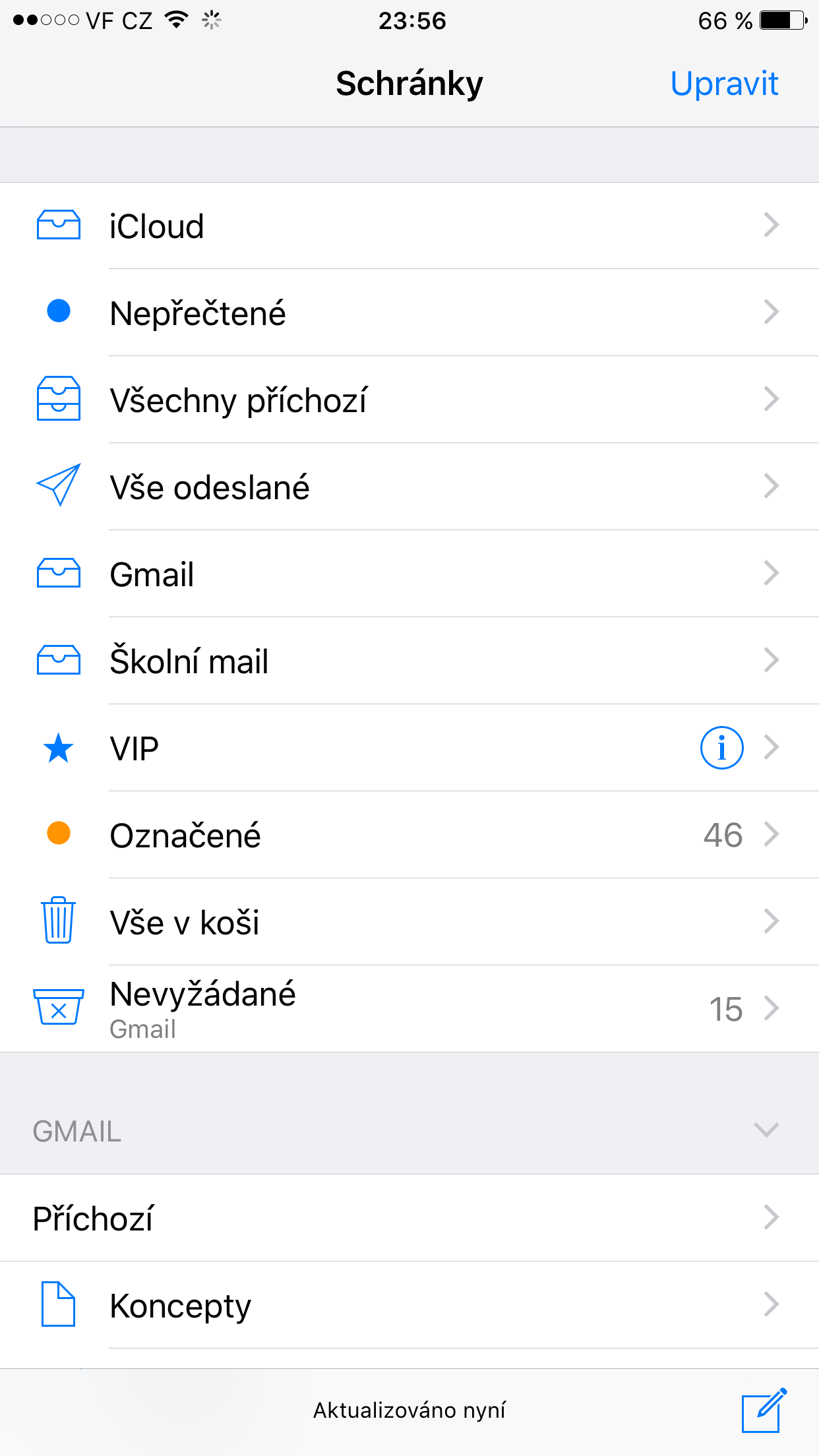Collapse the GMAIL account section
Screen dimensions: 819x1456
coord(766,1130)
